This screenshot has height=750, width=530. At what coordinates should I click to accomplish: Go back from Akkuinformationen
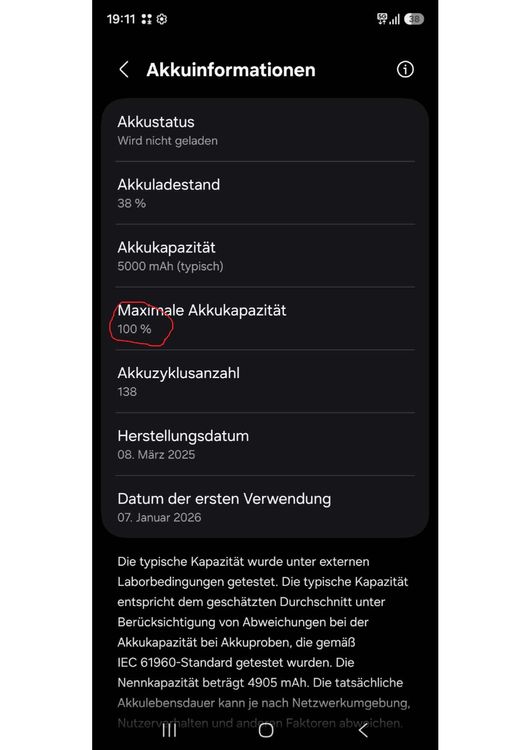124,69
